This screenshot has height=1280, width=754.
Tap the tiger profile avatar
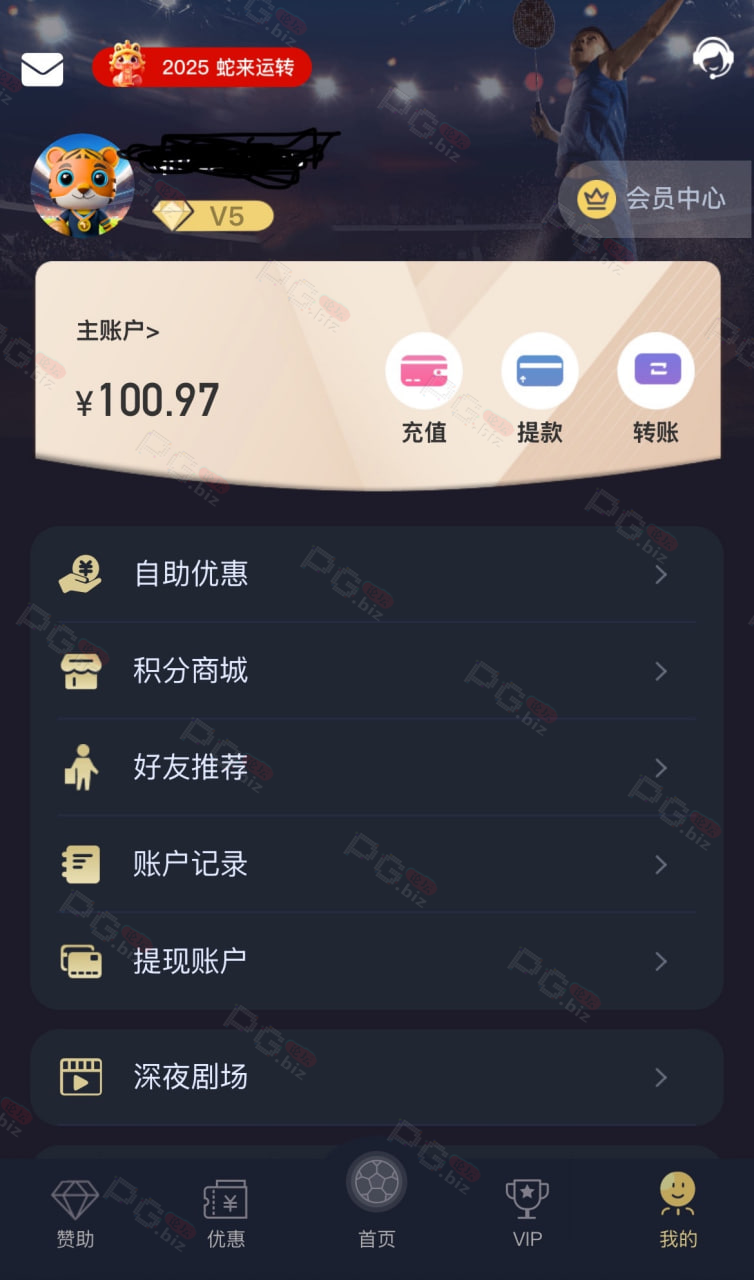[x=83, y=185]
